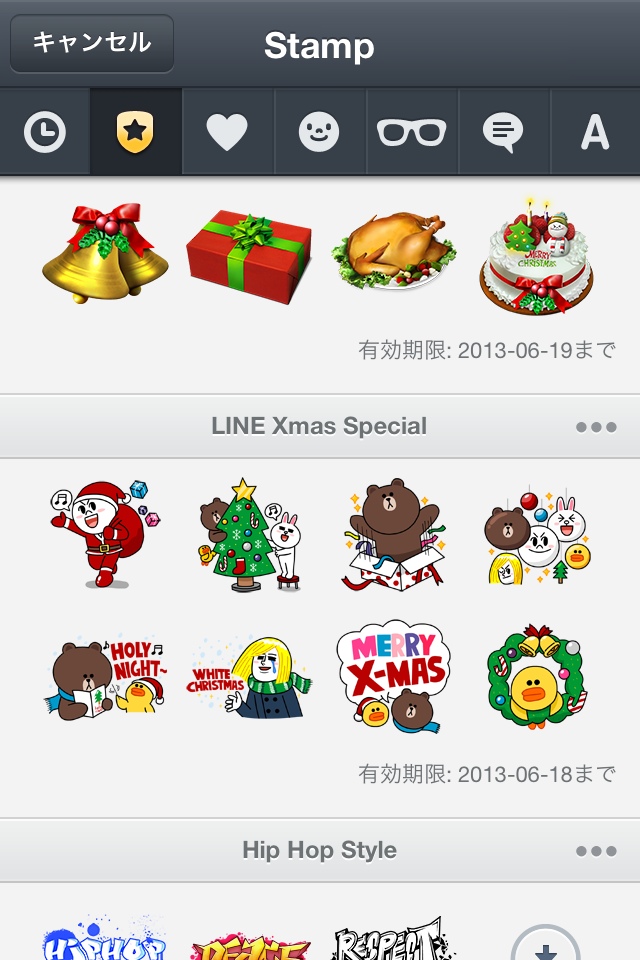640x960 pixels.
Task: Open more options for Hip Hop Style
Action: (596, 851)
